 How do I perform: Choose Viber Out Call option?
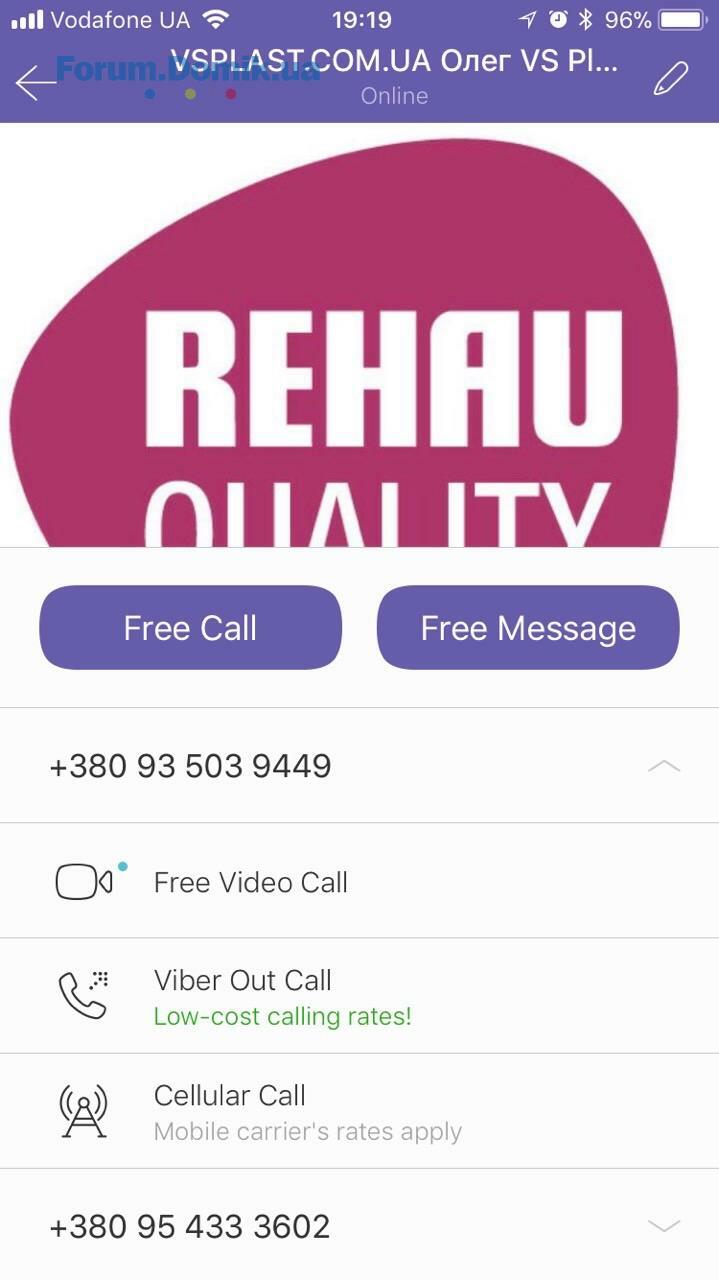[x=242, y=996]
